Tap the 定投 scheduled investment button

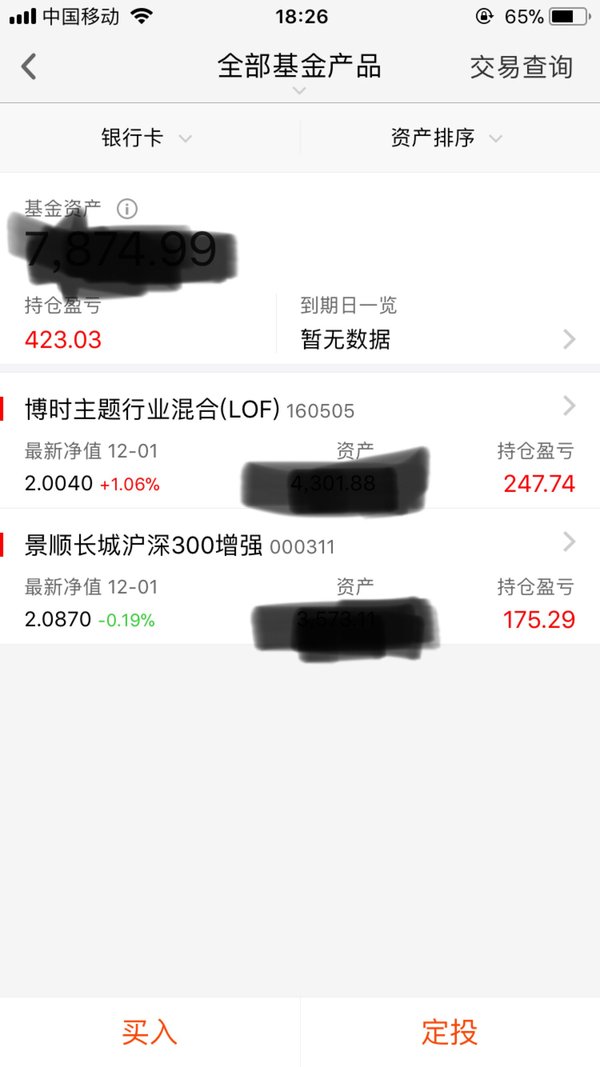pyautogui.click(x=450, y=1032)
